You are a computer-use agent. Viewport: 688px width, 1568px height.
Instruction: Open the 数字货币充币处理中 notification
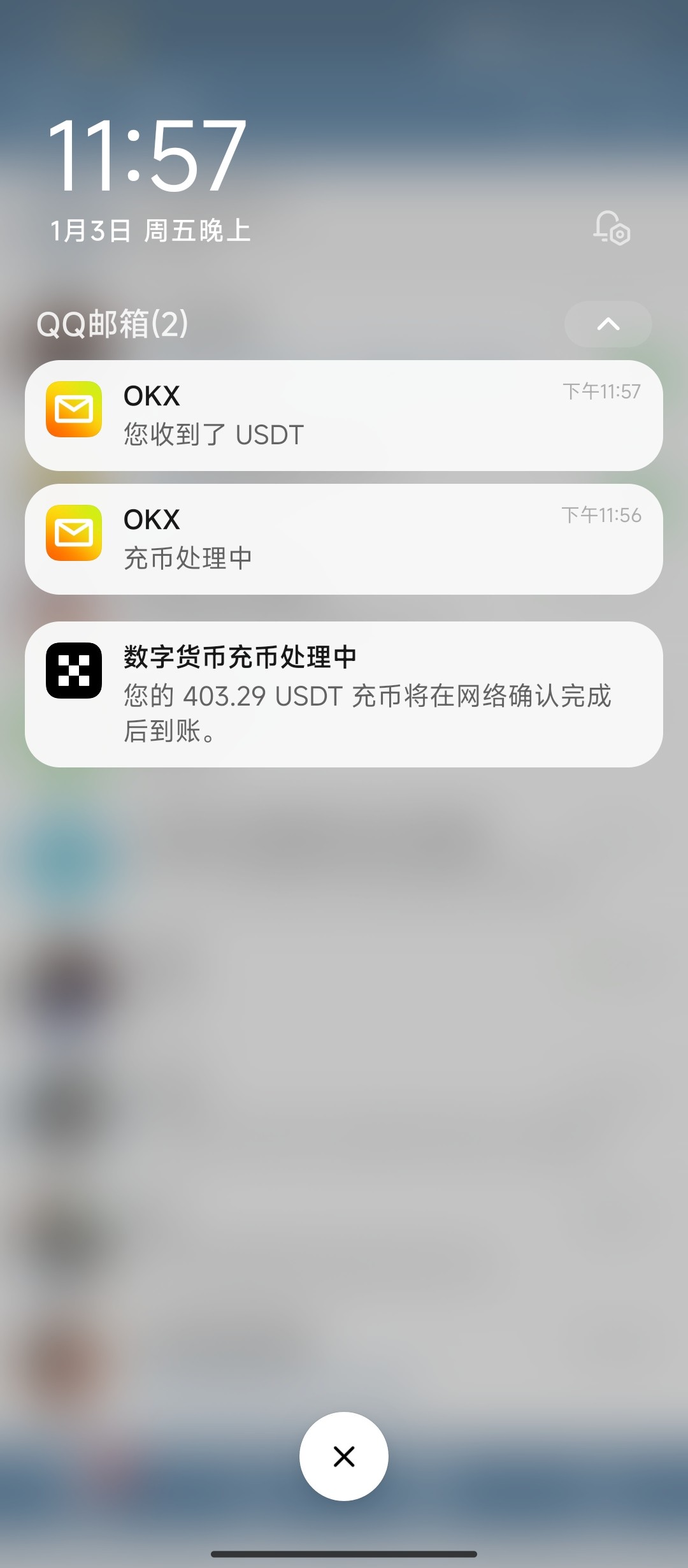pyautogui.click(x=344, y=694)
